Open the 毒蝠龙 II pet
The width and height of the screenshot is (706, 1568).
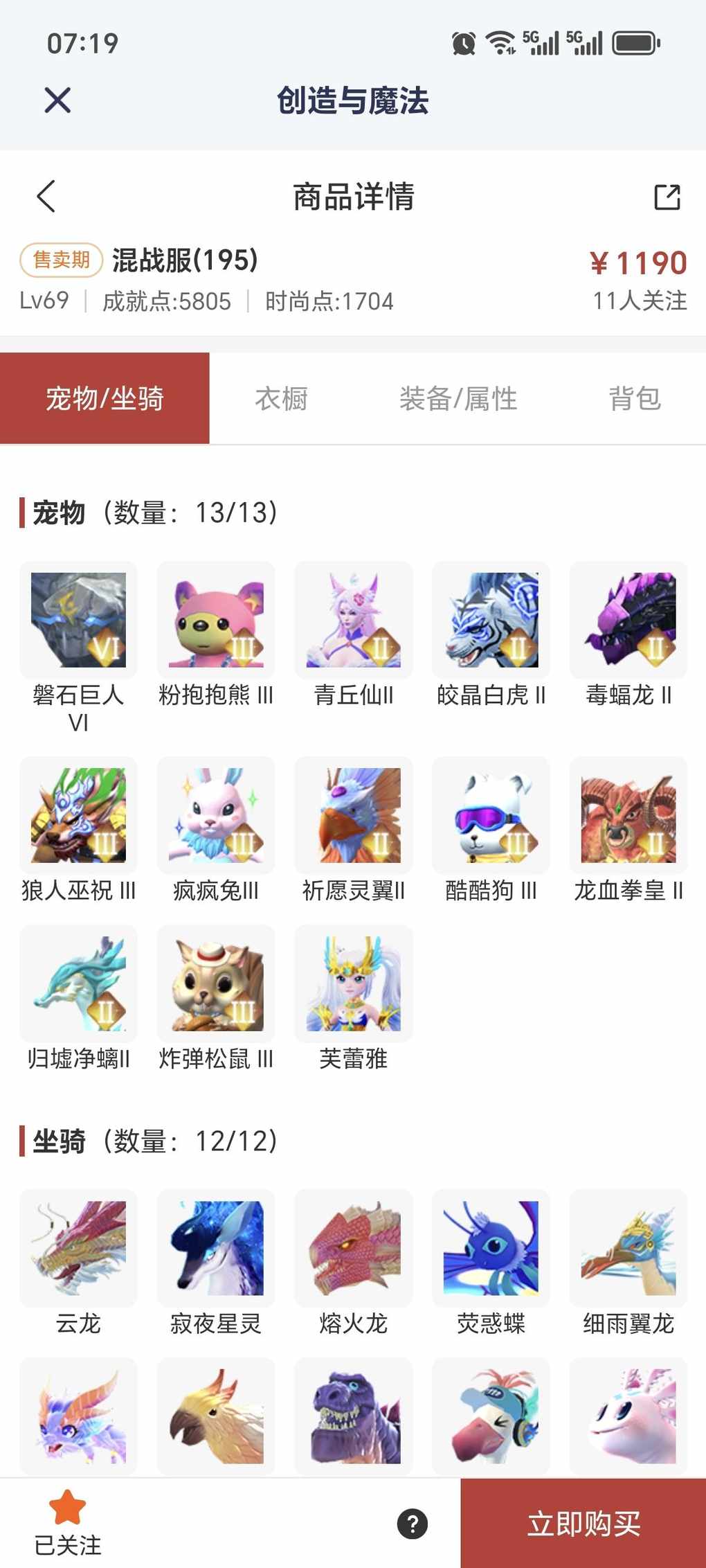point(628,621)
